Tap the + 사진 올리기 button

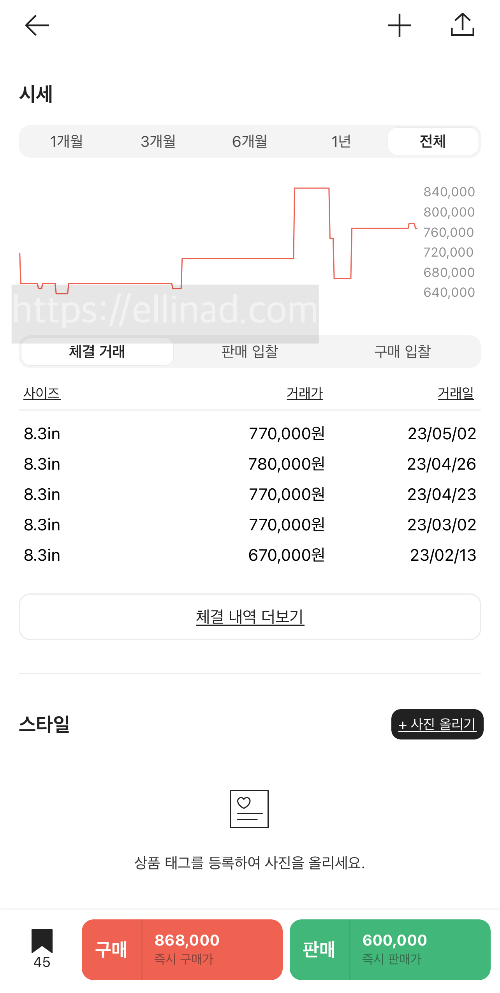(437, 724)
